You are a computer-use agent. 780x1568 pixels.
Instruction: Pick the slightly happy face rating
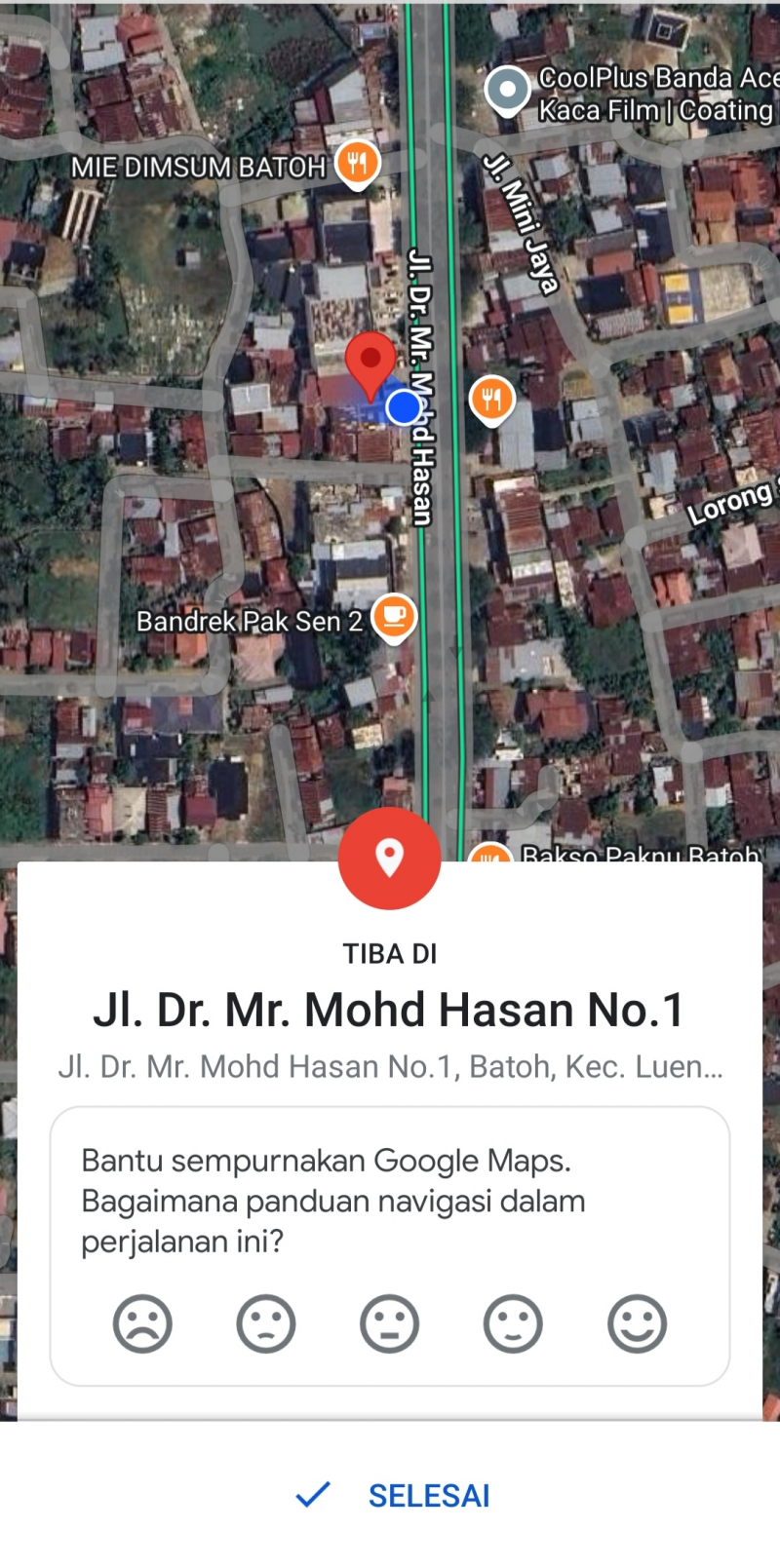pos(513,1323)
